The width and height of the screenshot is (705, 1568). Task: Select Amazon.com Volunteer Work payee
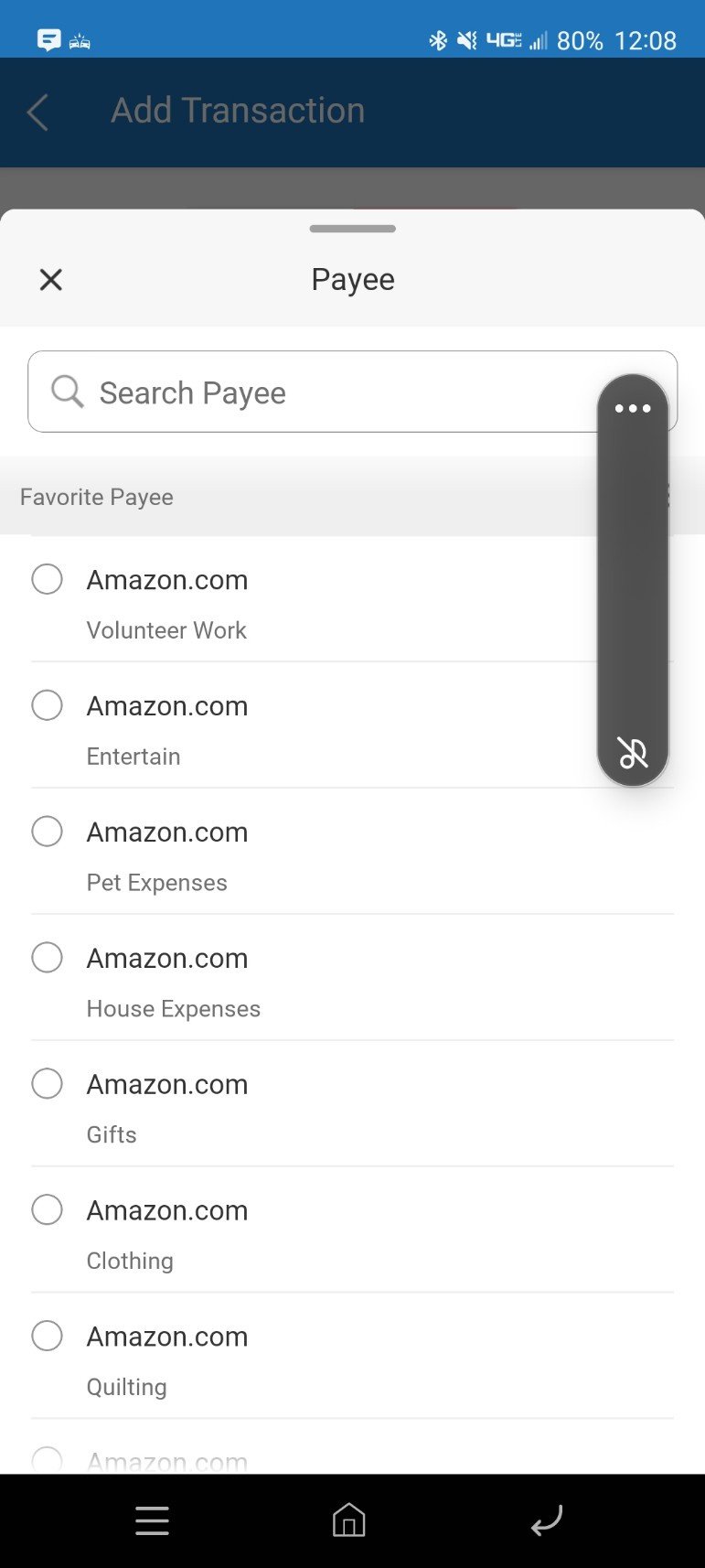point(352,599)
